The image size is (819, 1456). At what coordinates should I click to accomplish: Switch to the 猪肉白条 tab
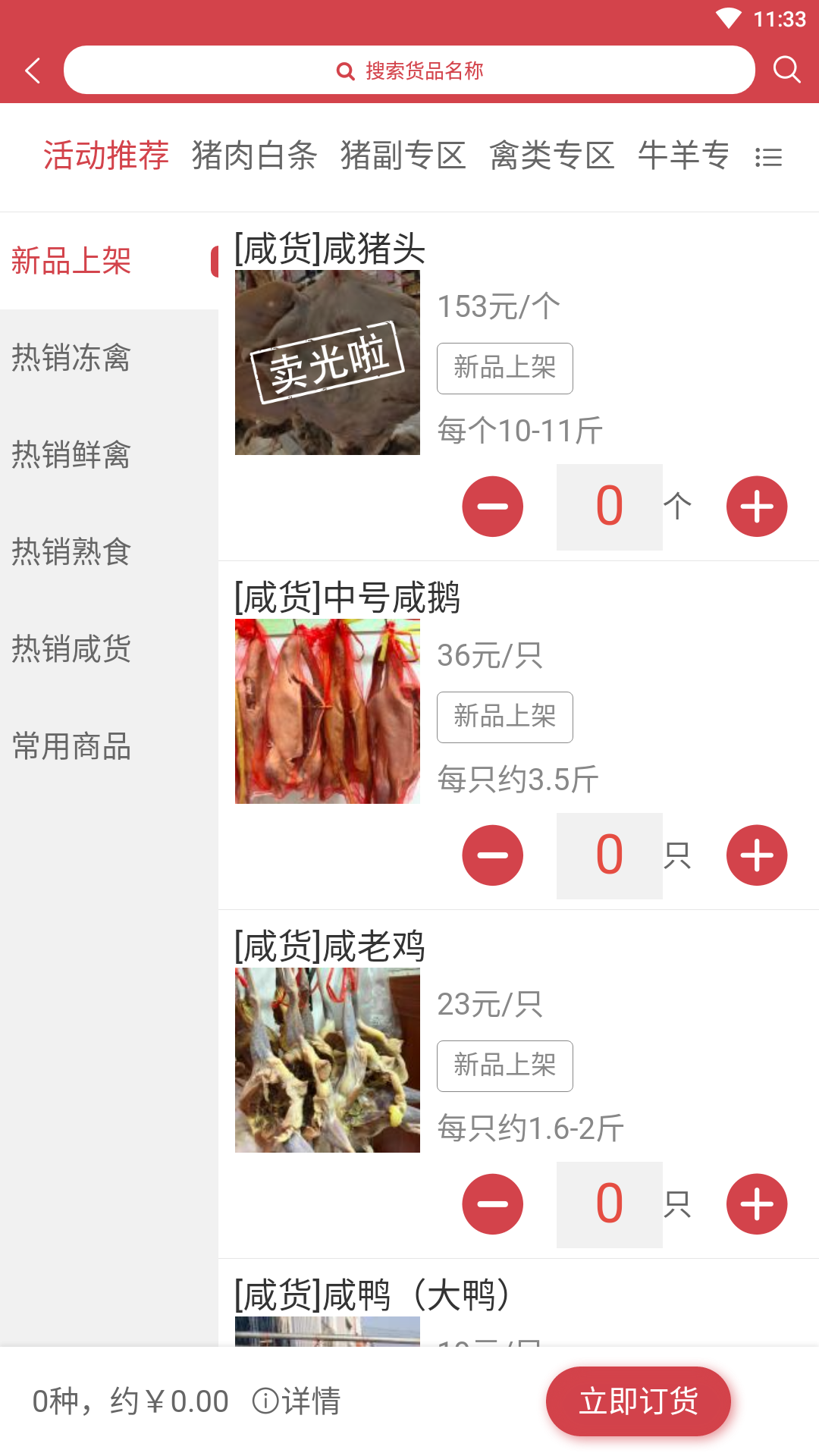click(256, 155)
